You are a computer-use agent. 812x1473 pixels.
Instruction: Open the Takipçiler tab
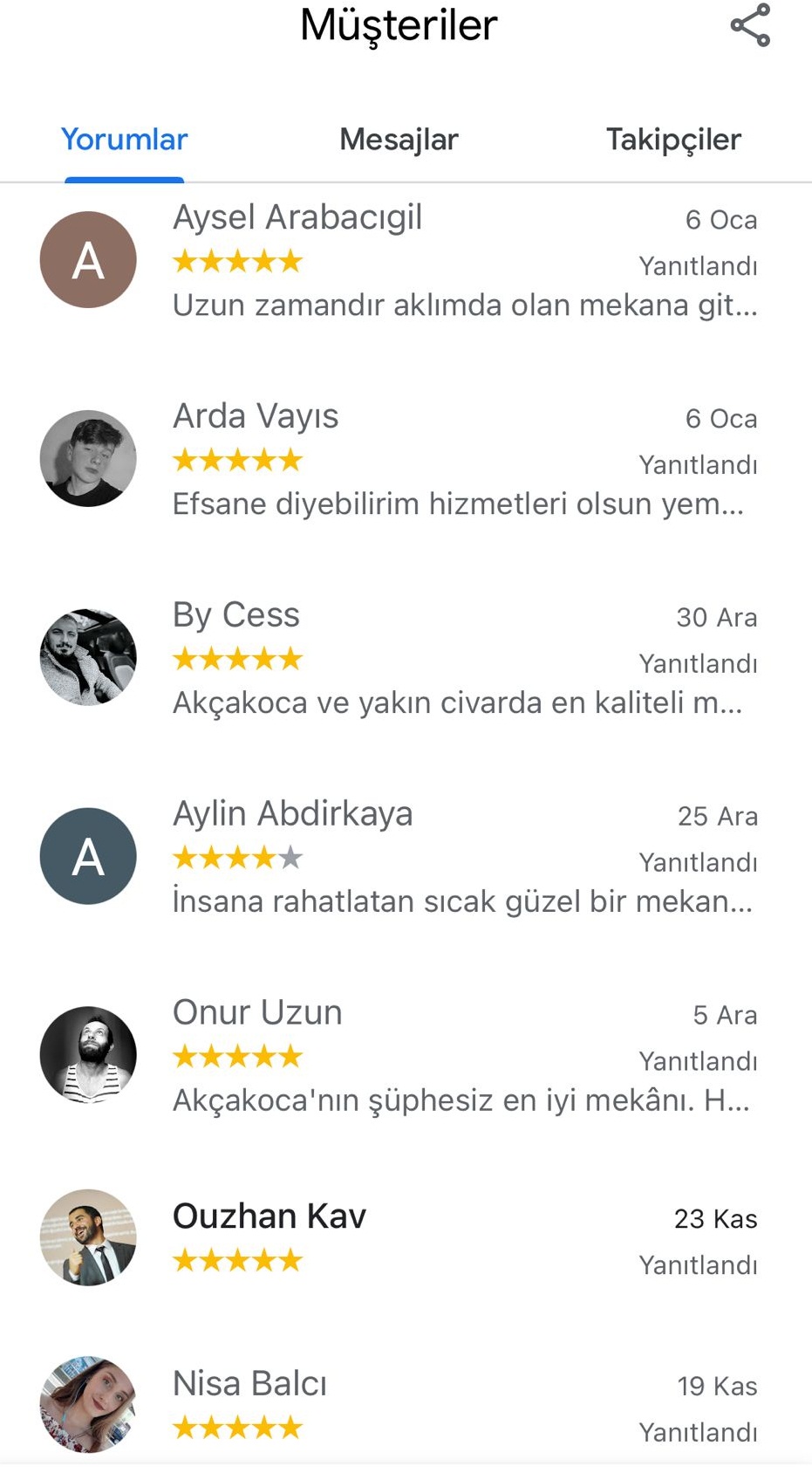click(672, 140)
